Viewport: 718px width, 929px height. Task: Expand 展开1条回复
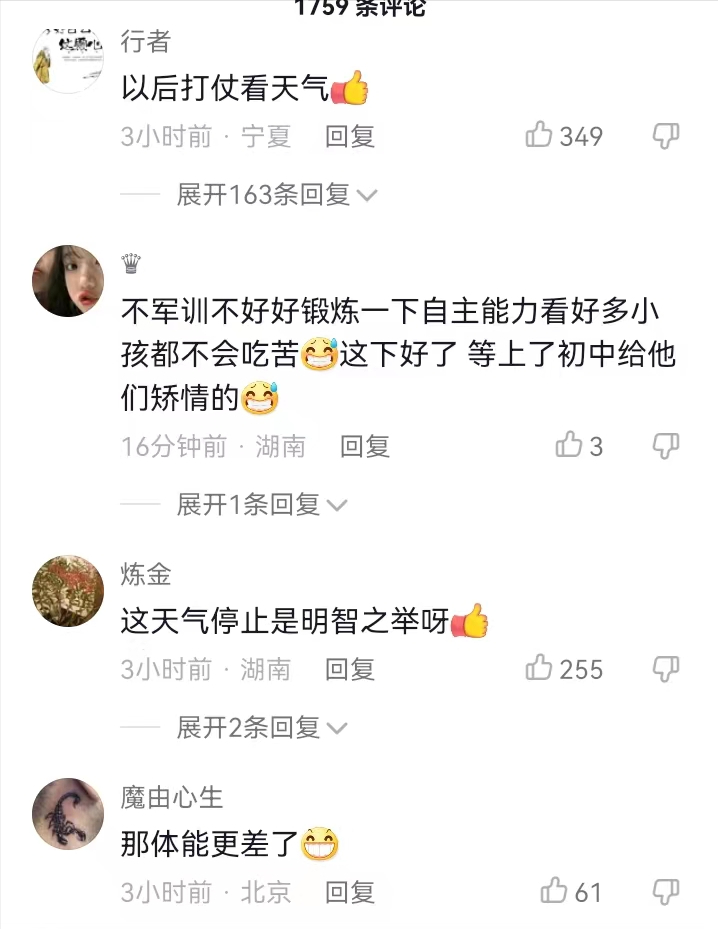(x=260, y=505)
